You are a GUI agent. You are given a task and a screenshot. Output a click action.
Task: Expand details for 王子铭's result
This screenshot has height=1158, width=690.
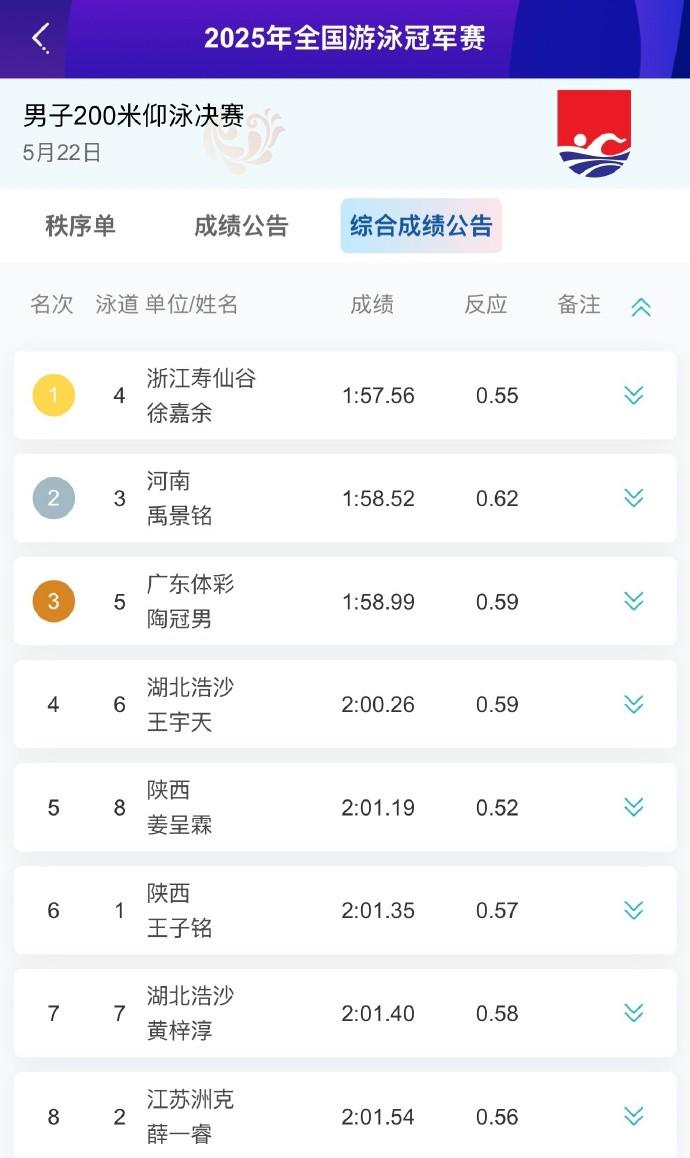[634, 910]
